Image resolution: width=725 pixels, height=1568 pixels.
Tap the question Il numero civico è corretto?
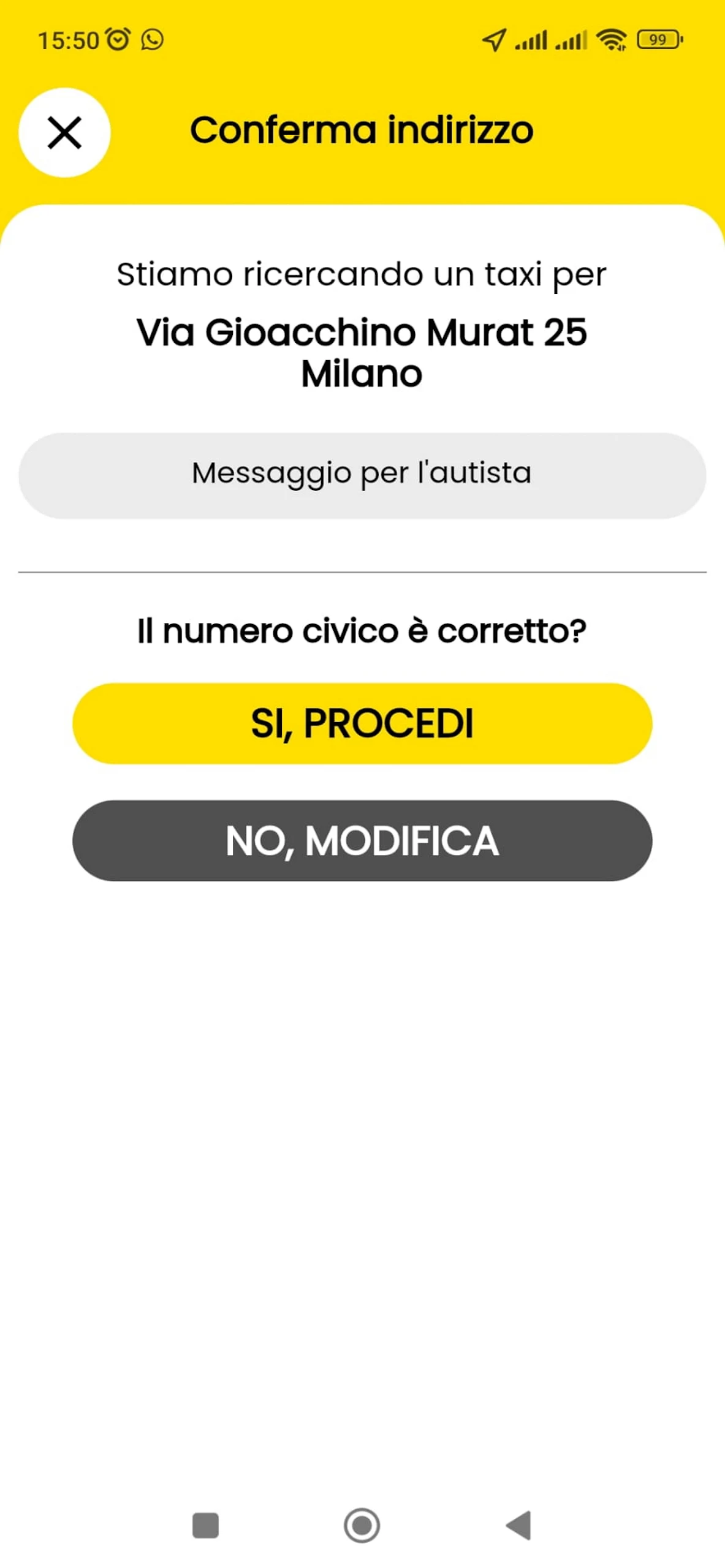pyautogui.click(x=362, y=630)
